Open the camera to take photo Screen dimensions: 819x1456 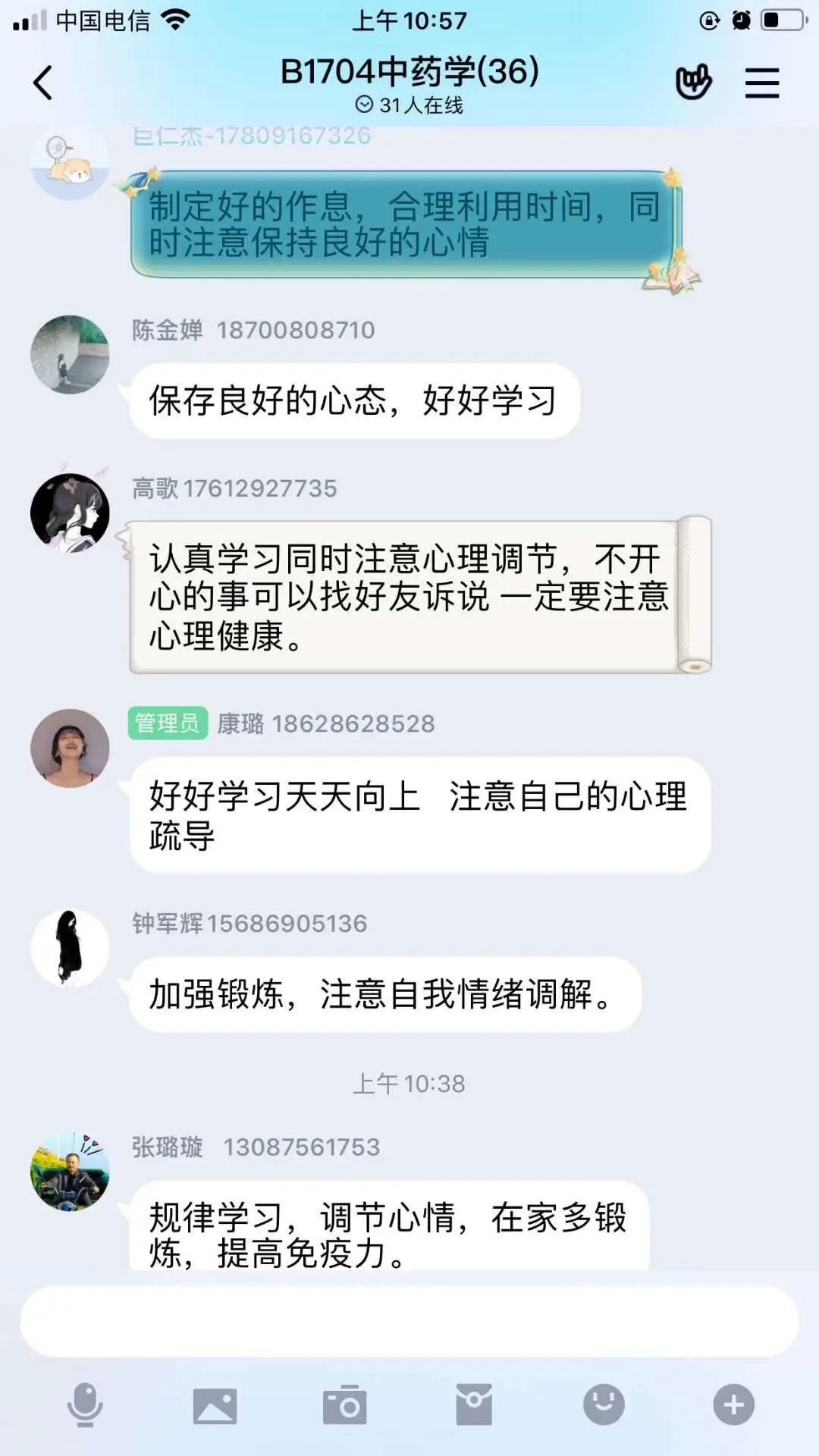pyautogui.click(x=345, y=1404)
